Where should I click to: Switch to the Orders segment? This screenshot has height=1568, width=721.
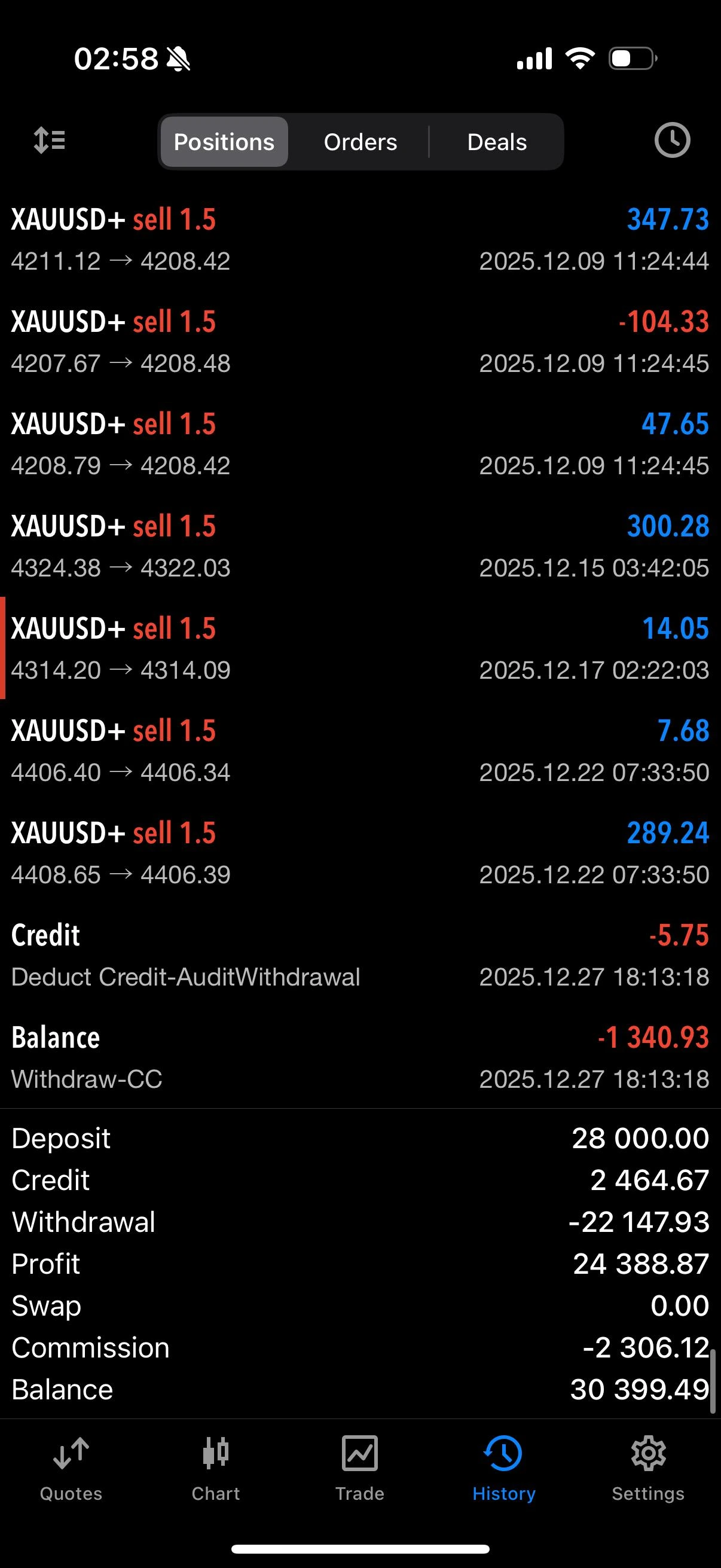click(360, 142)
